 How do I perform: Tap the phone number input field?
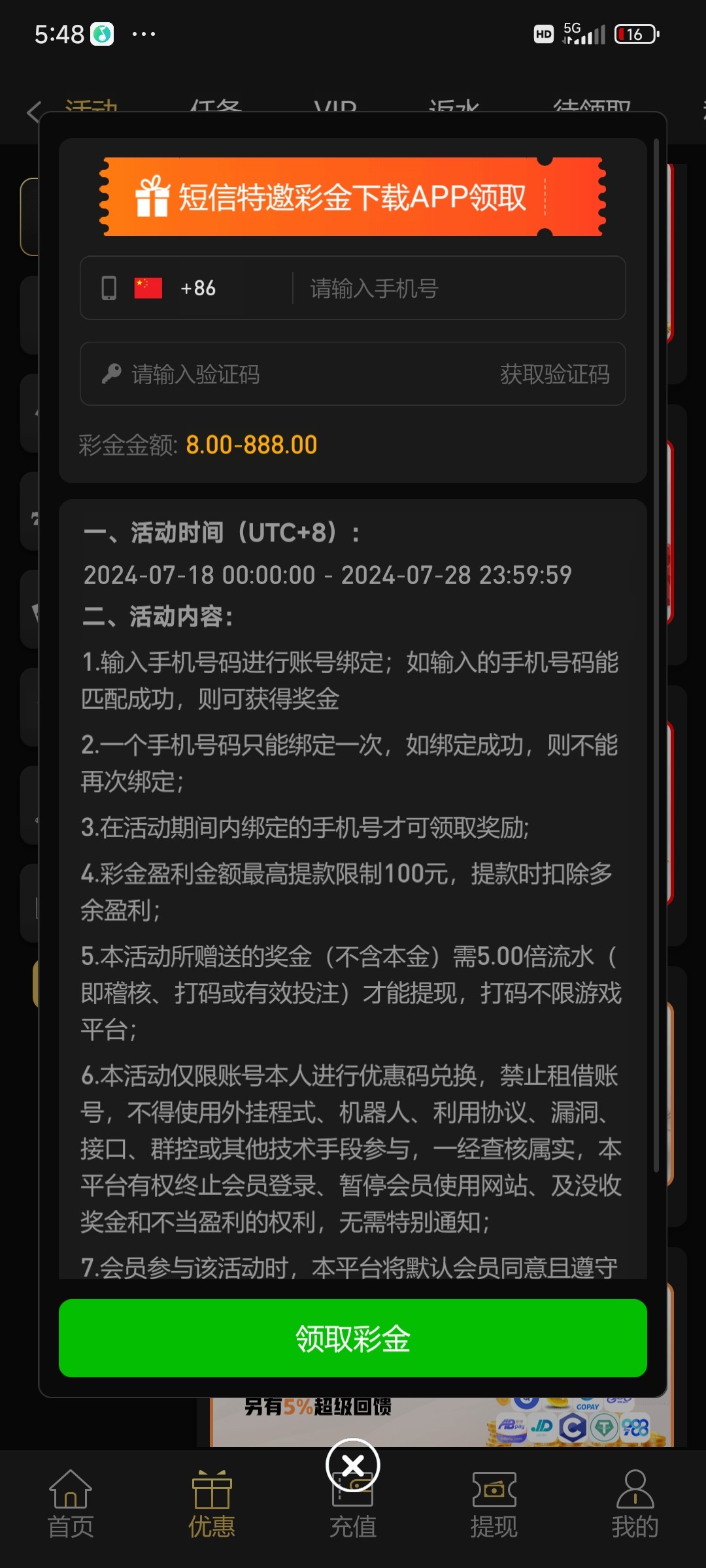[x=458, y=288]
